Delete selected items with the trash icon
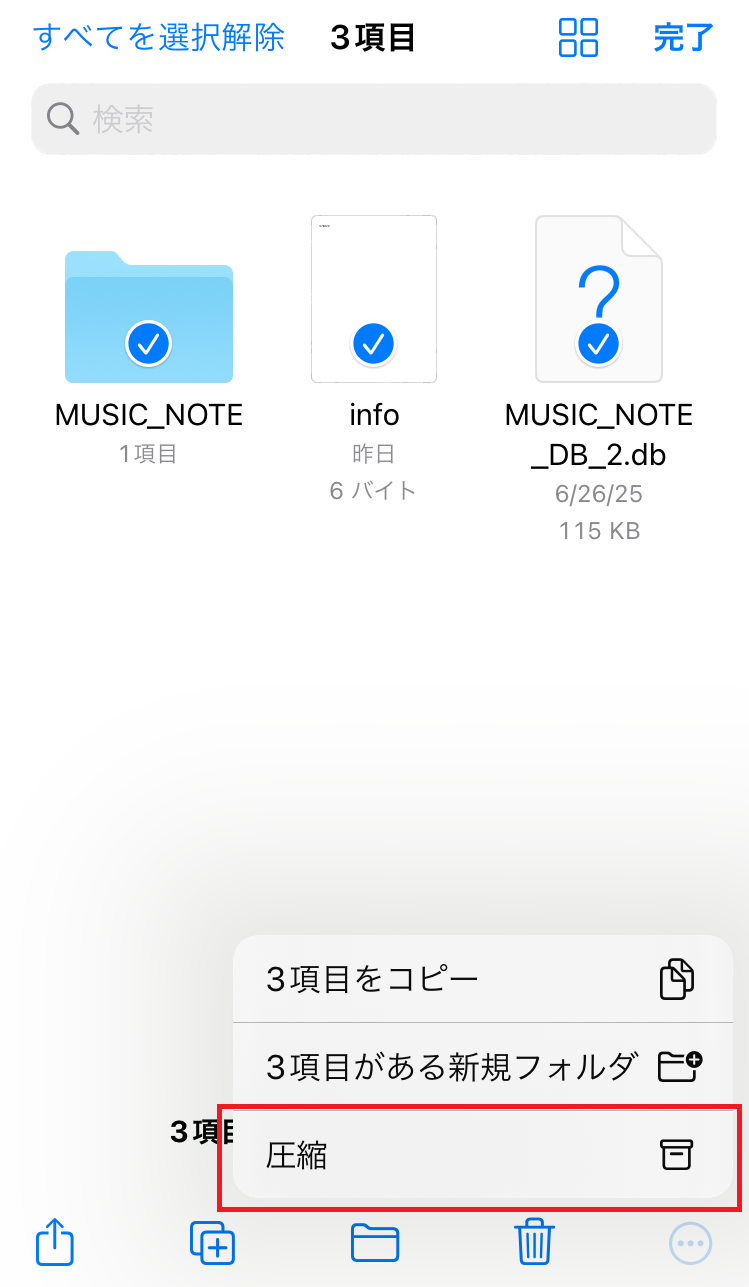Viewport: 749px width, 1287px height. click(535, 1242)
